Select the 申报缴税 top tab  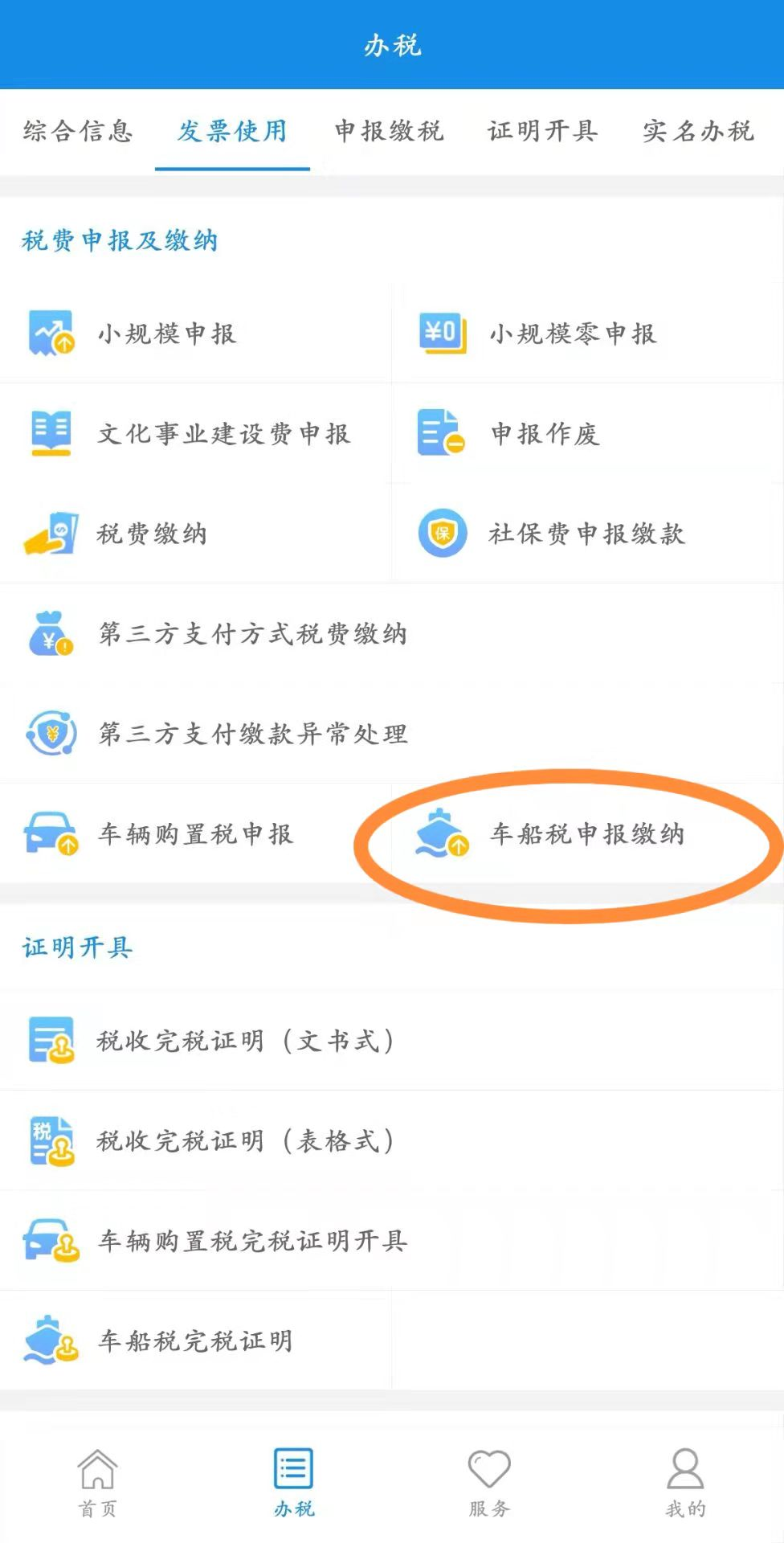point(389,130)
